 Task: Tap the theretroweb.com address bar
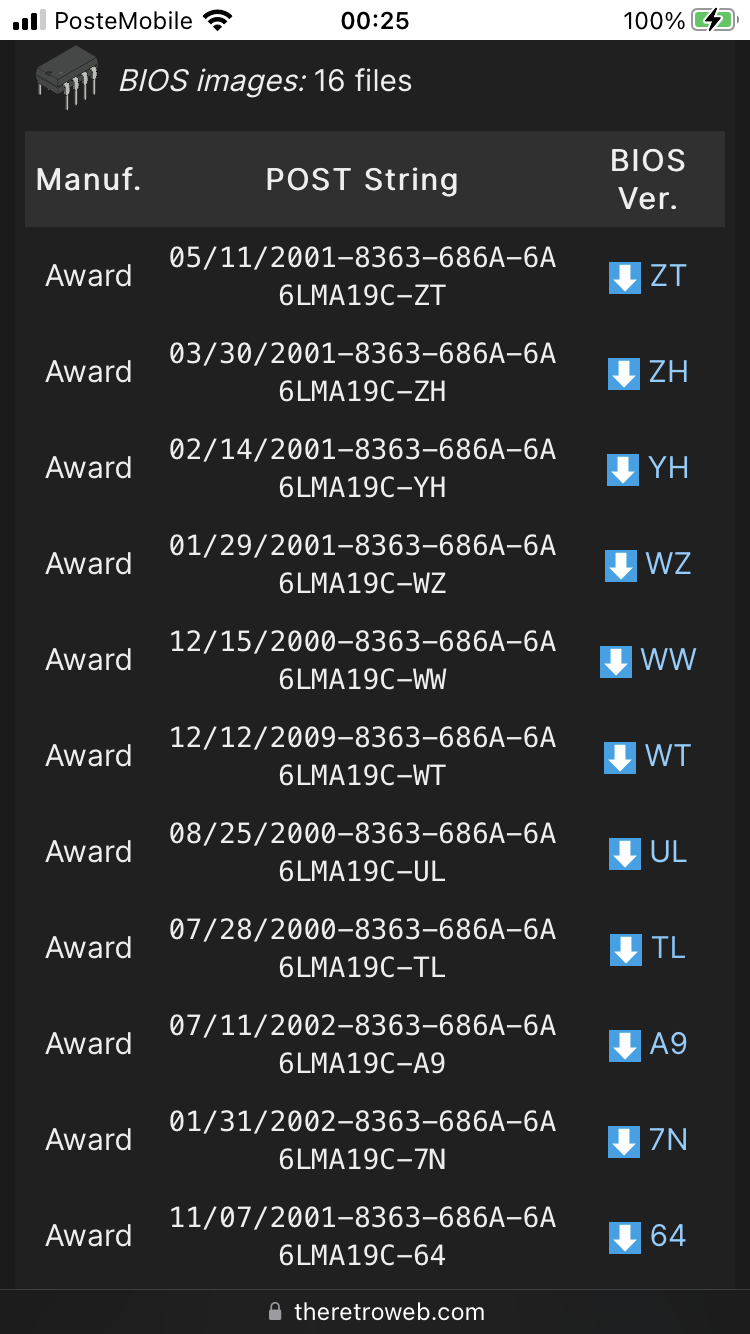375,1311
